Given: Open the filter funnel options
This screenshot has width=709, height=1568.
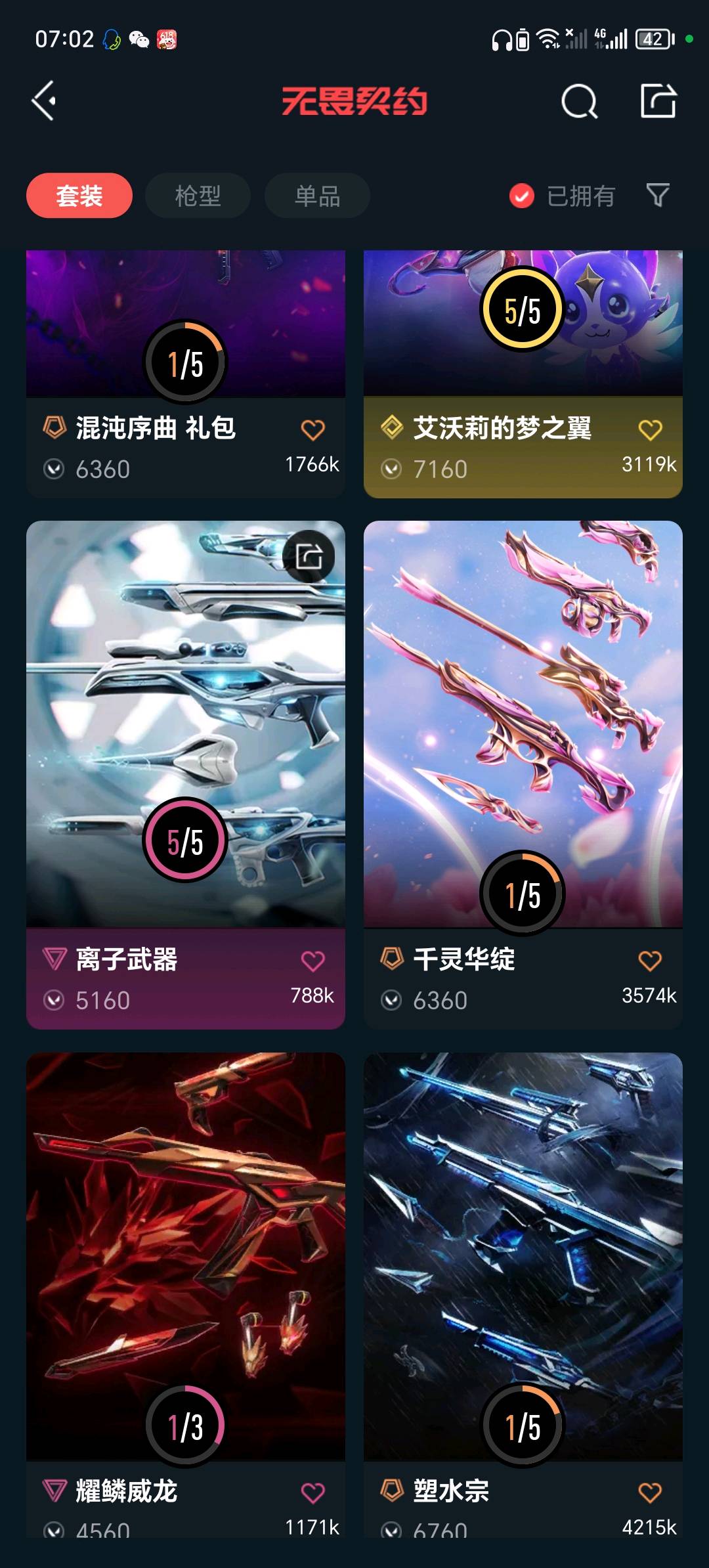Looking at the screenshot, I should [658, 195].
